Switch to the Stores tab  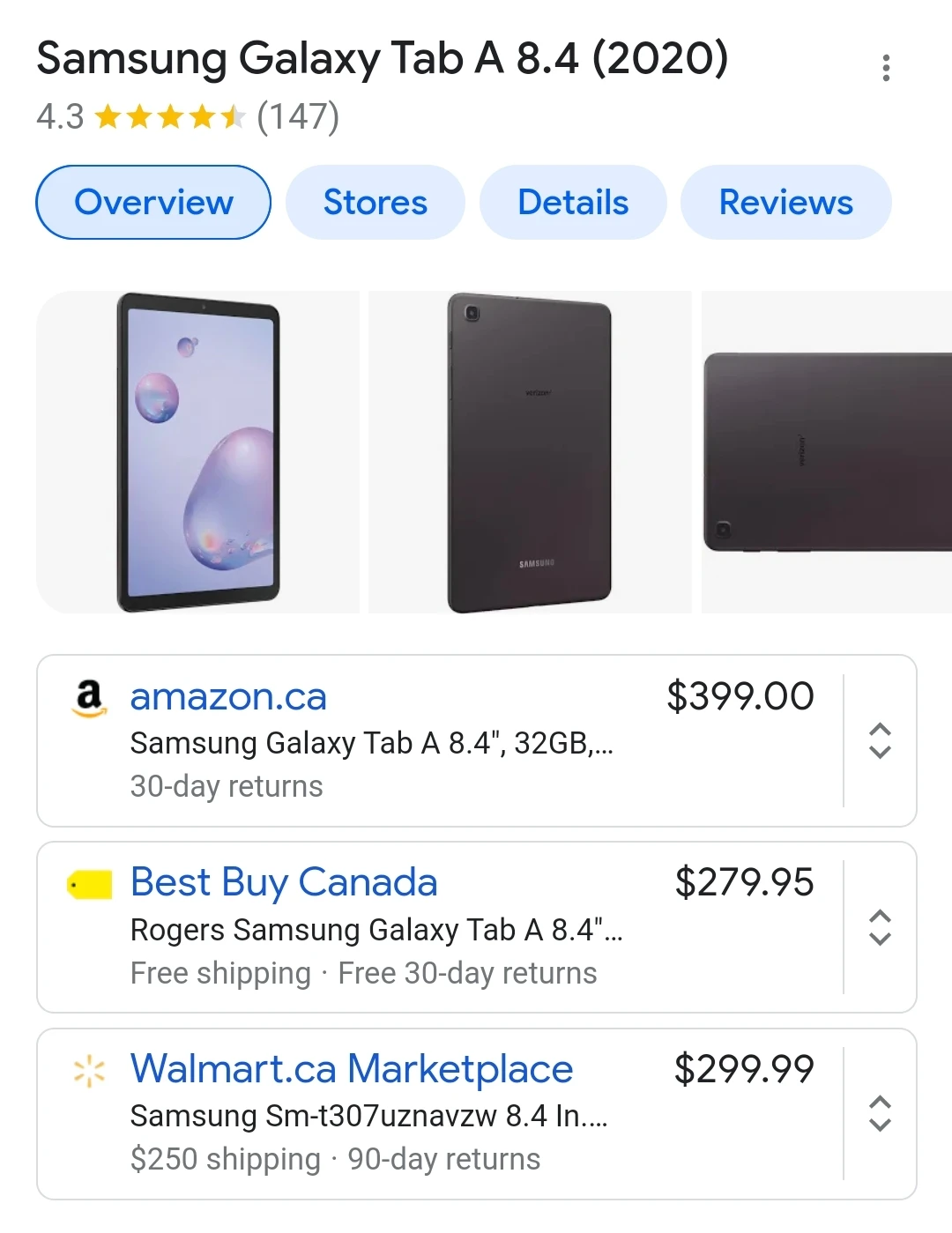(376, 202)
